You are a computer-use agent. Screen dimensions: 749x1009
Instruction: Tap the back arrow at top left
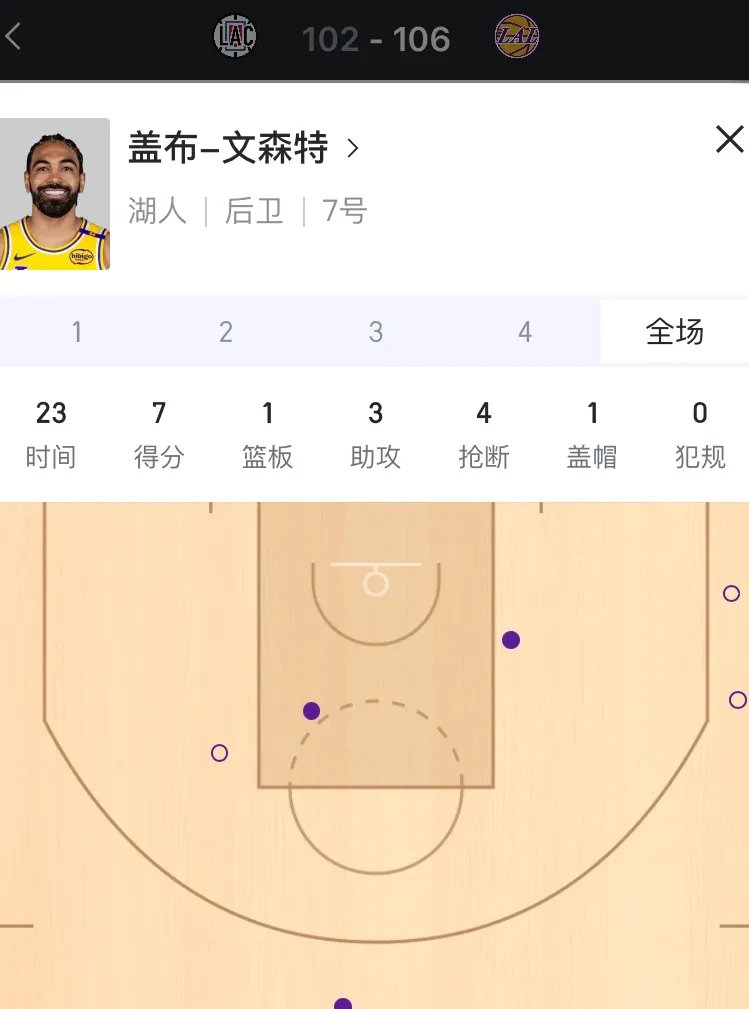click(15, 33)
